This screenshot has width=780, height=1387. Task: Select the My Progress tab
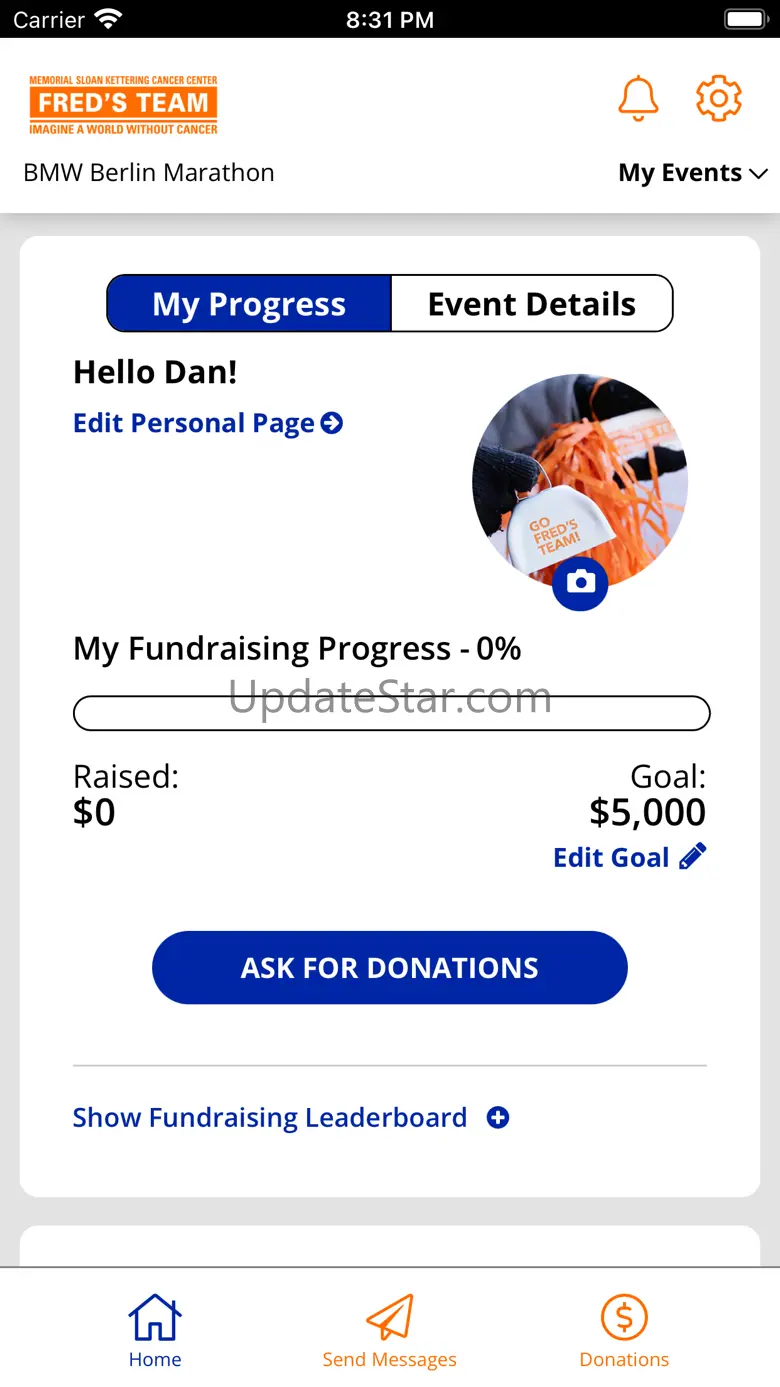[x=249, y=304]
